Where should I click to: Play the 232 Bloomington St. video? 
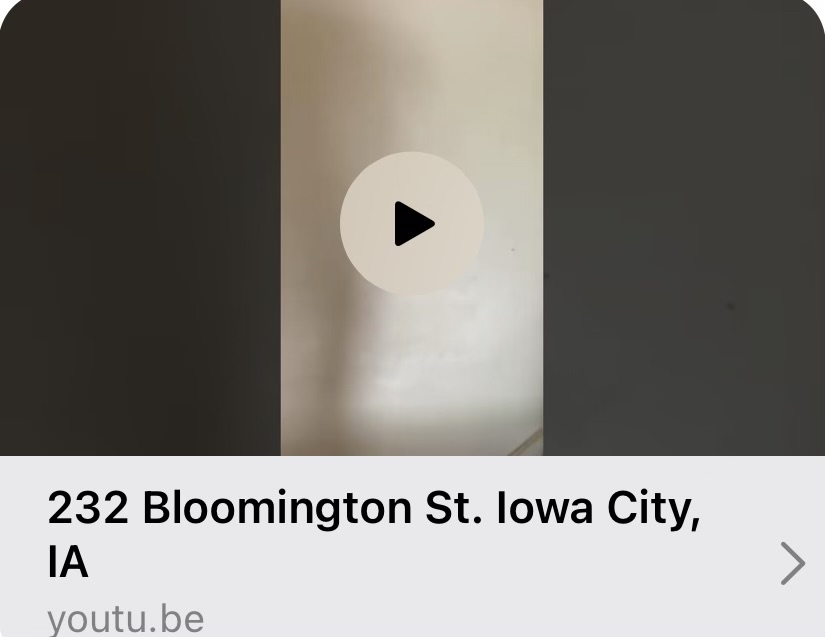pos(412,223)
